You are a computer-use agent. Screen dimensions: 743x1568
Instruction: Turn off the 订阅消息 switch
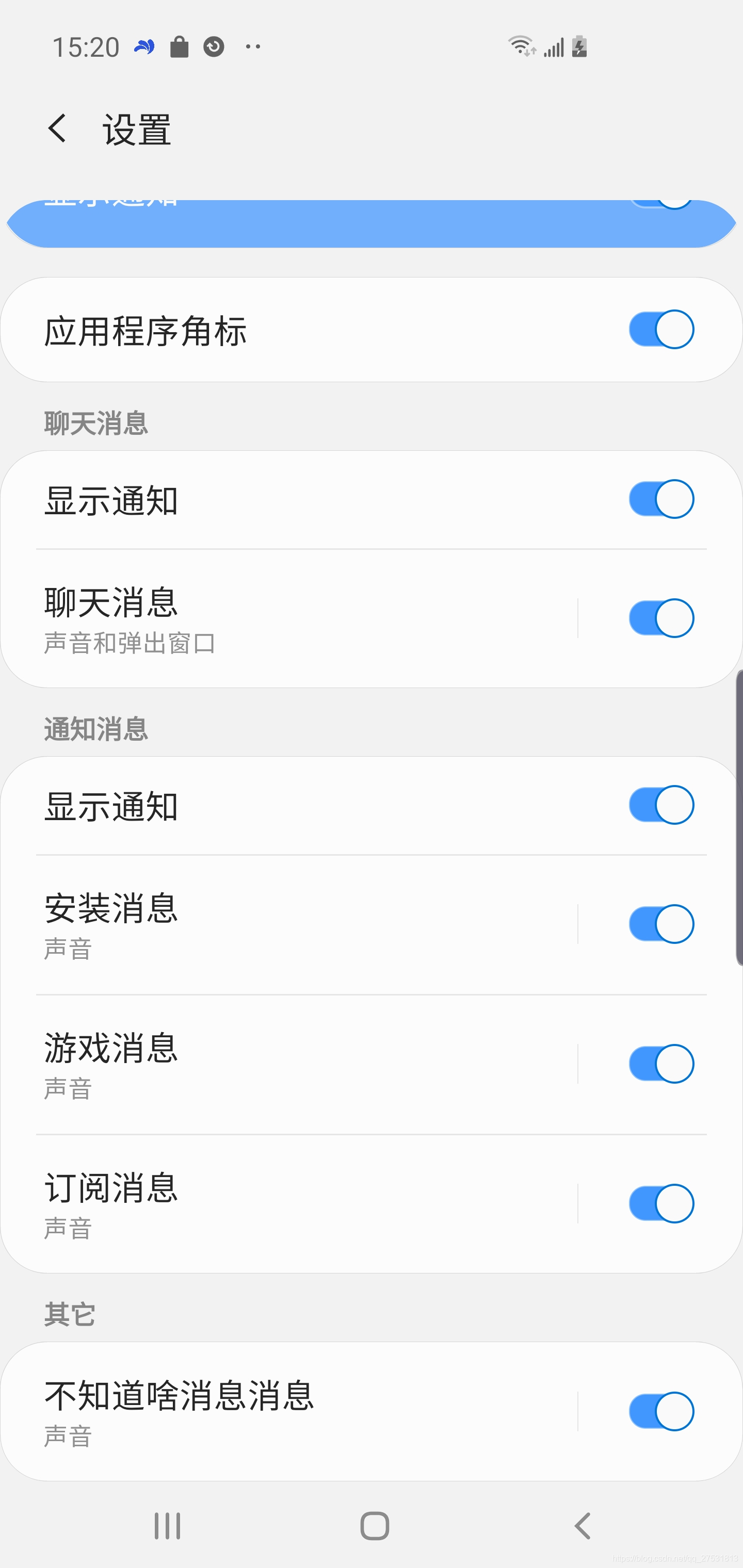tap(661, 1203)
